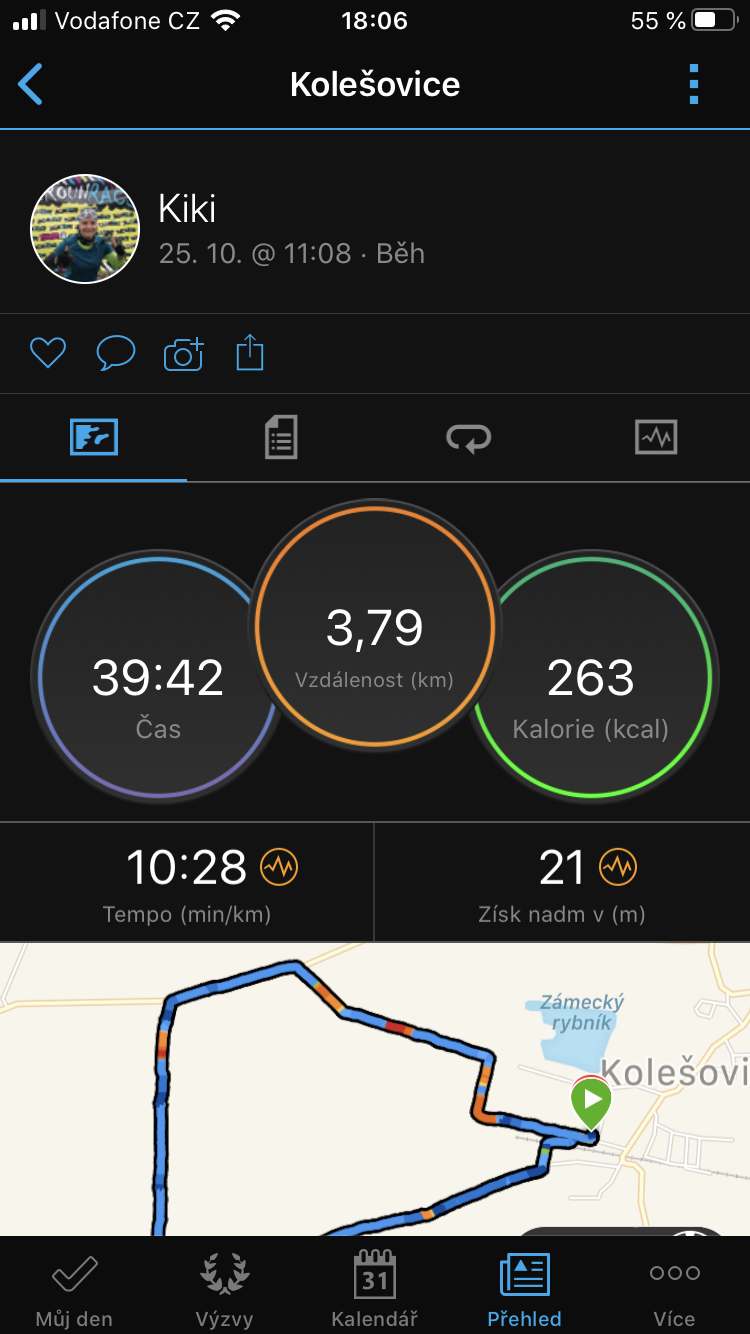Switch to the stats details tab
750x1334 pixels.
coord(281,437)
